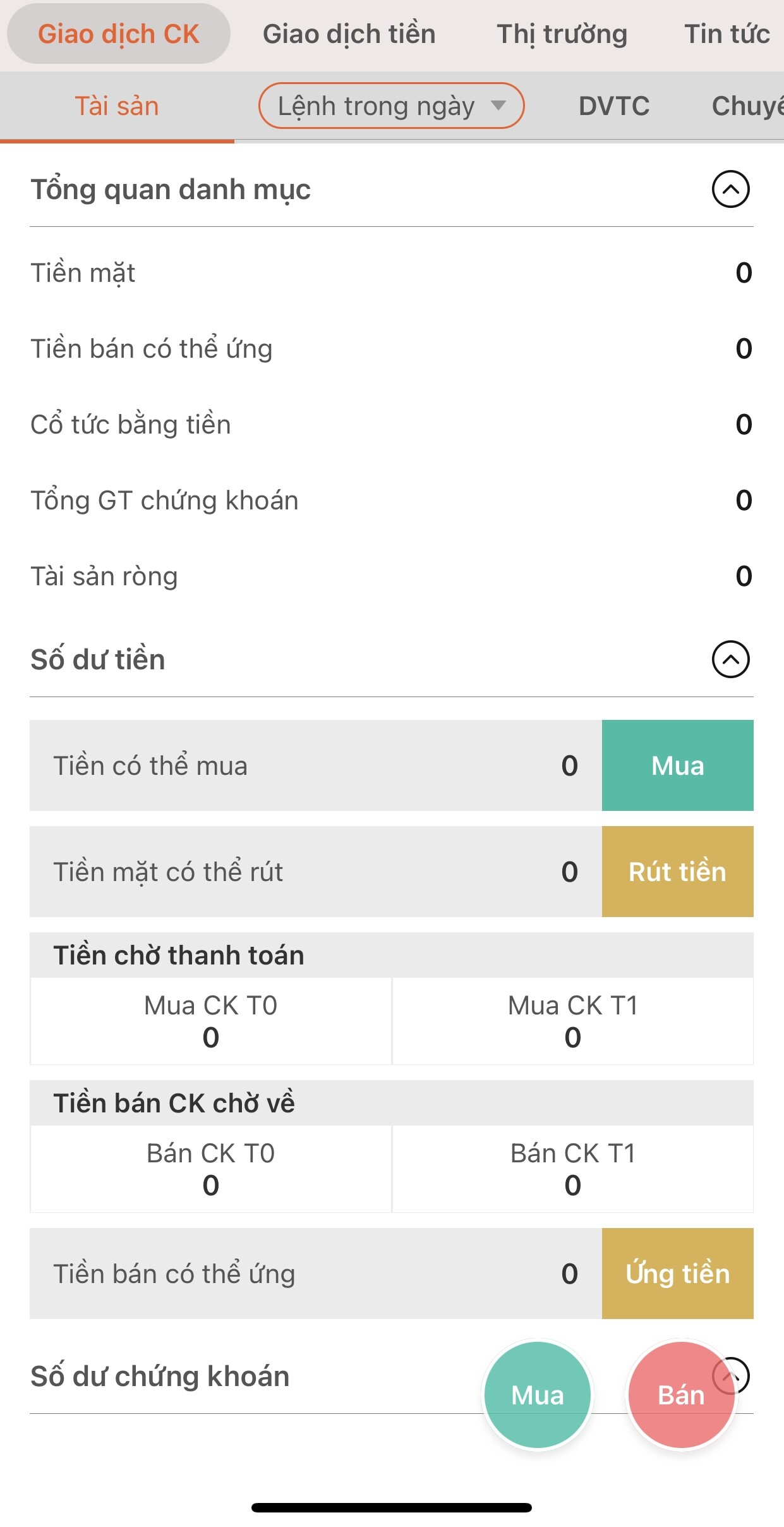Tap the Rút tiền button
The width and height of the screenshot is (784, 1527).
click(x=677, y=872)
